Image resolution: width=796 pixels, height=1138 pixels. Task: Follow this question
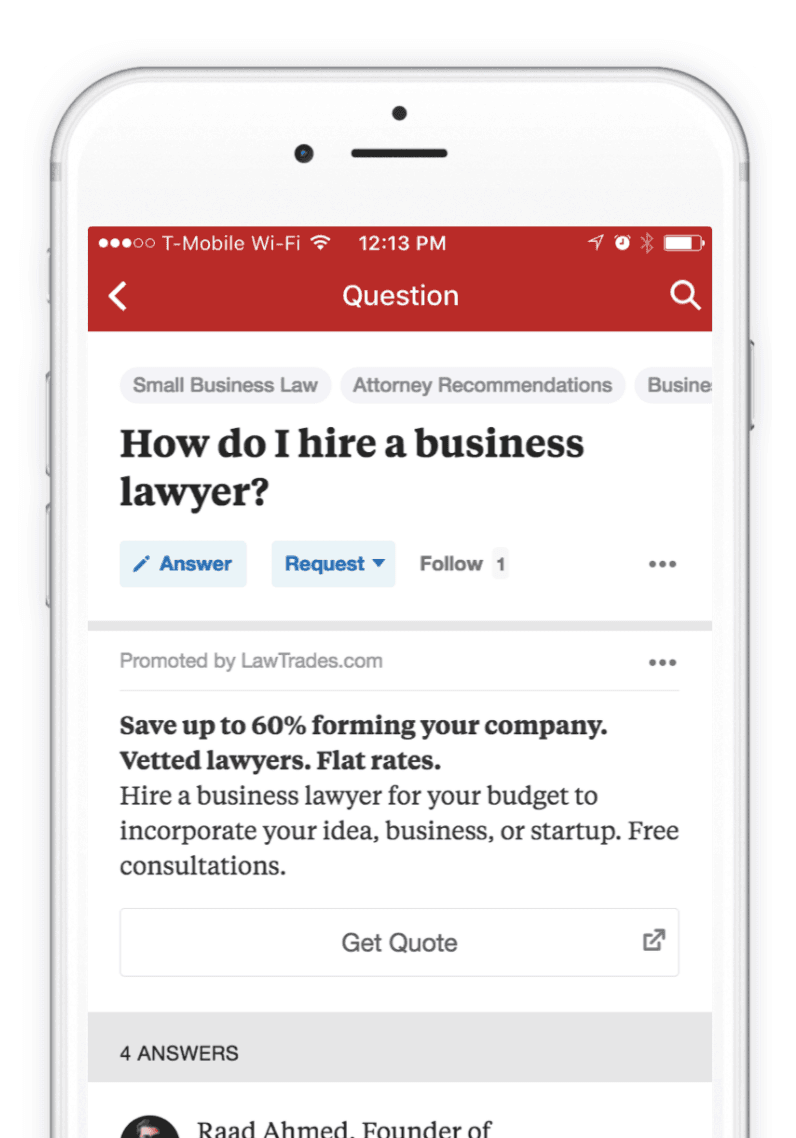coord(452,564)
